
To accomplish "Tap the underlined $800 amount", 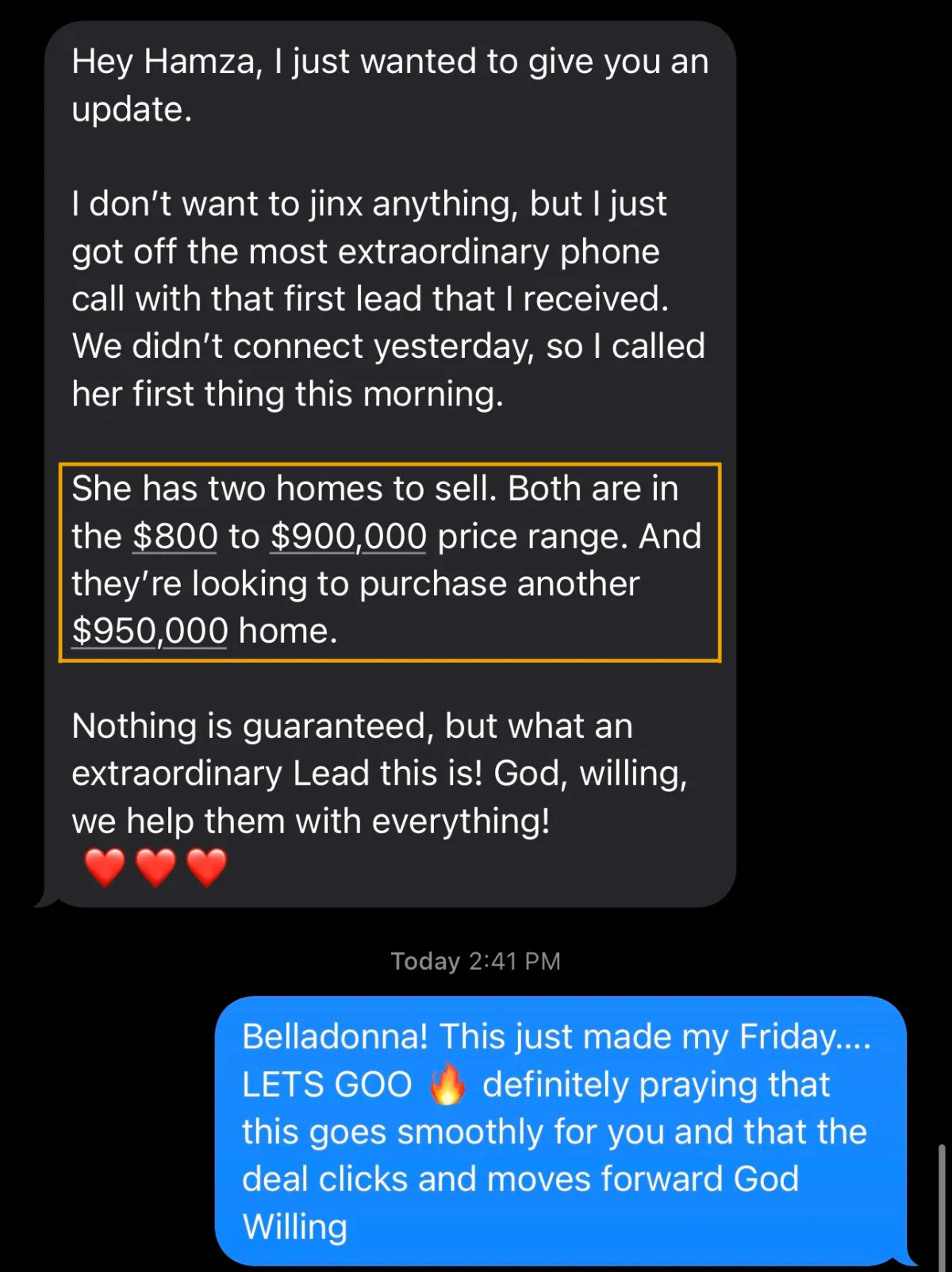I will click(x=175, y=536).
